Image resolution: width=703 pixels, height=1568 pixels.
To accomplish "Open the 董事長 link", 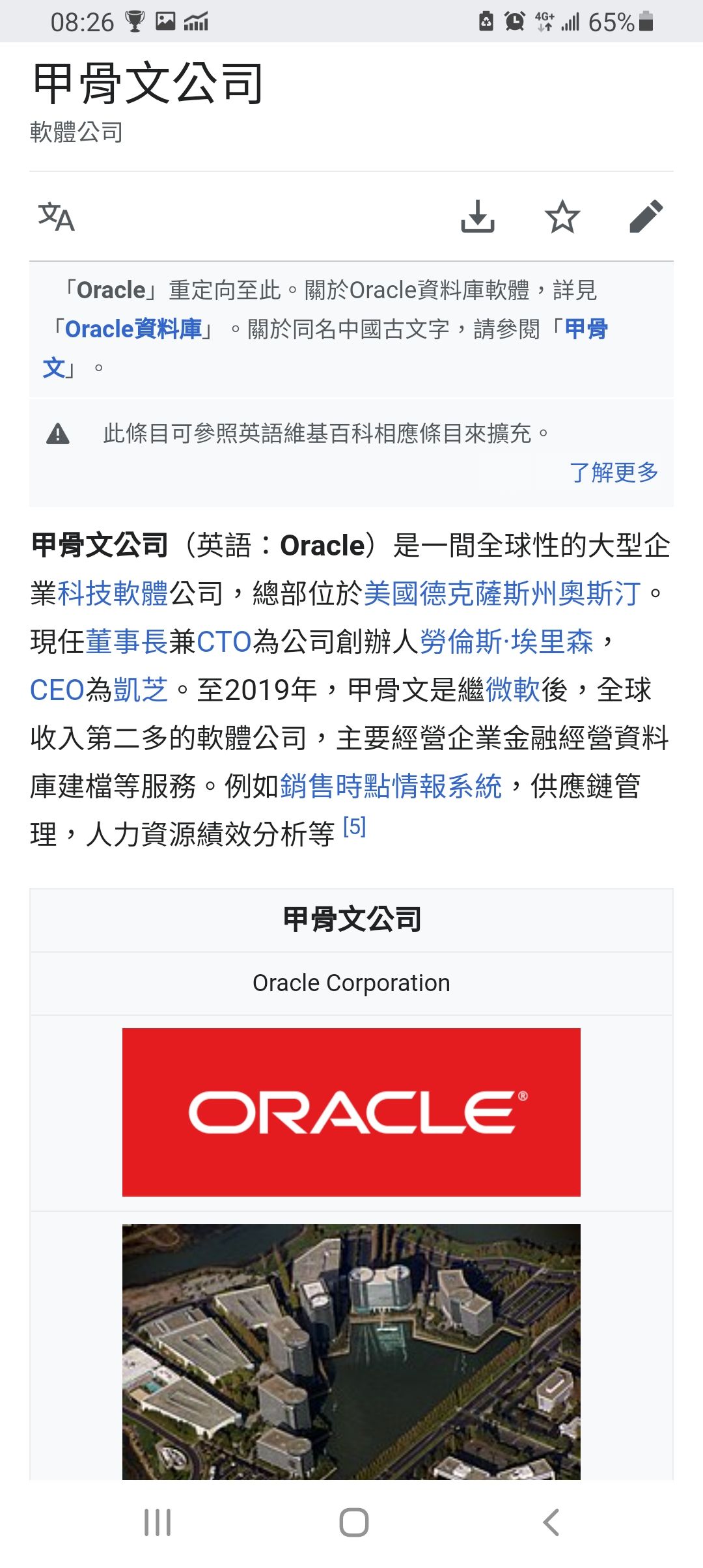I will (x=127, y=641).
